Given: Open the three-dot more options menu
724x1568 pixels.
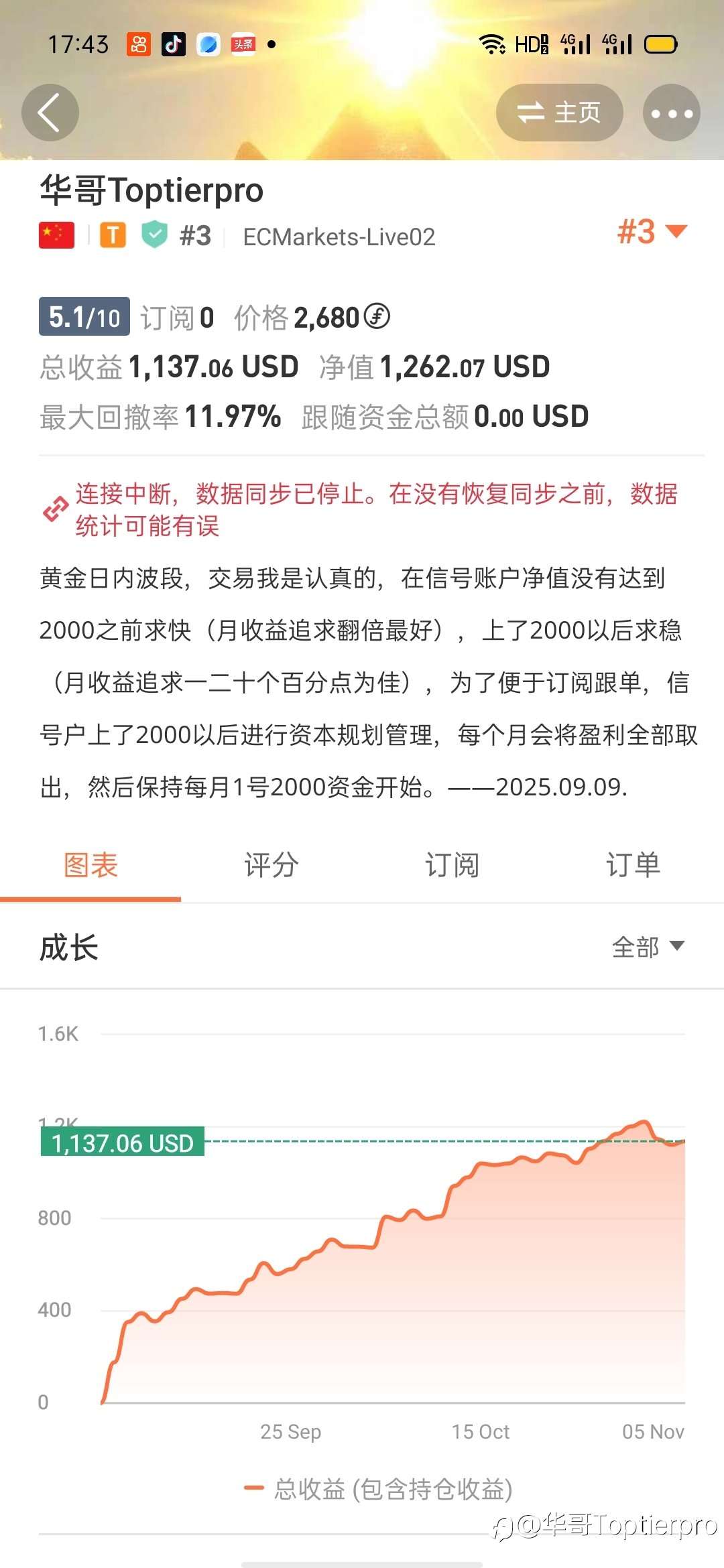Looking at the screenshot, I should coord(671,112).
